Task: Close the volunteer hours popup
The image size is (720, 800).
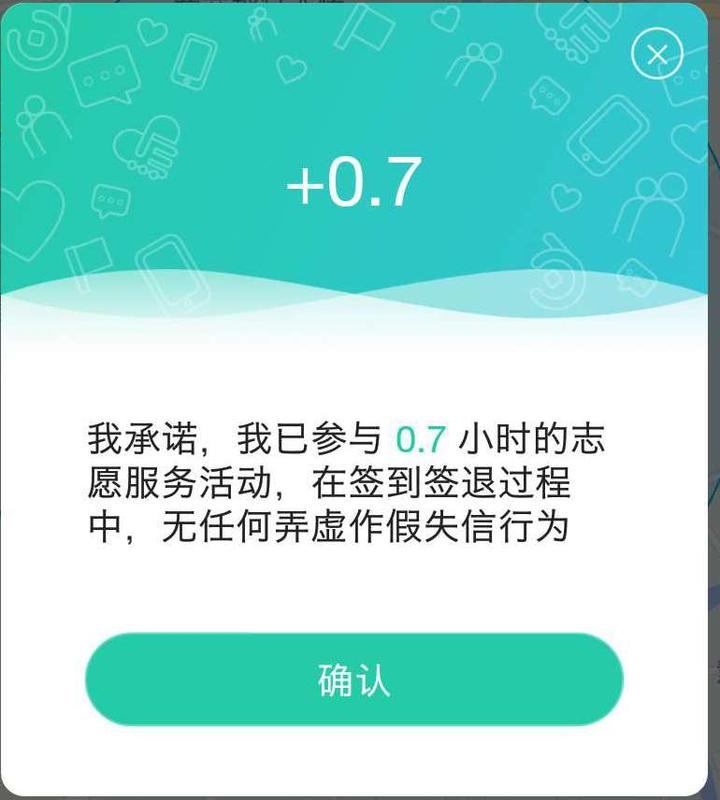Action: pyautogui.click(x=657, y=55)
